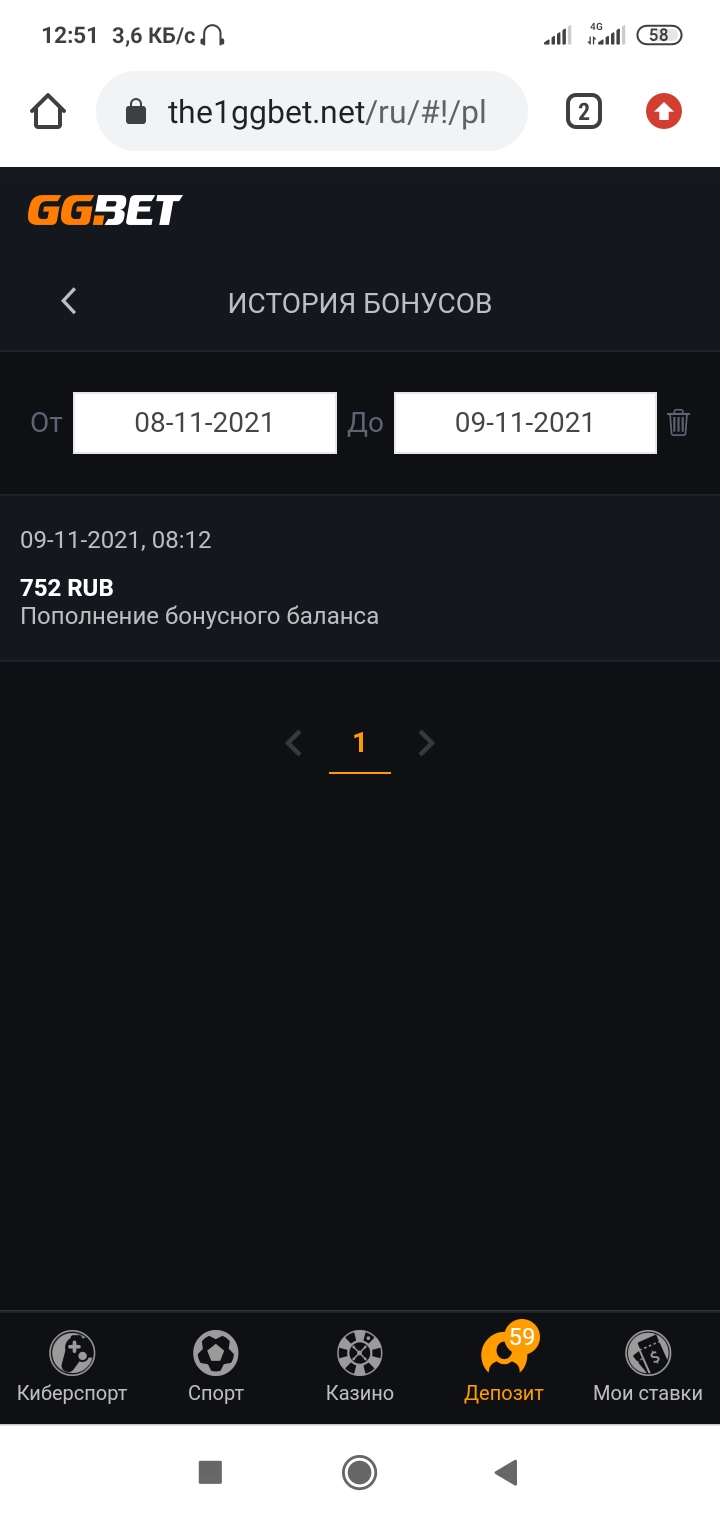Screen dimensions: 720x1520
Task: Open the Мои ставки tab
Action: coord(648,1367)
